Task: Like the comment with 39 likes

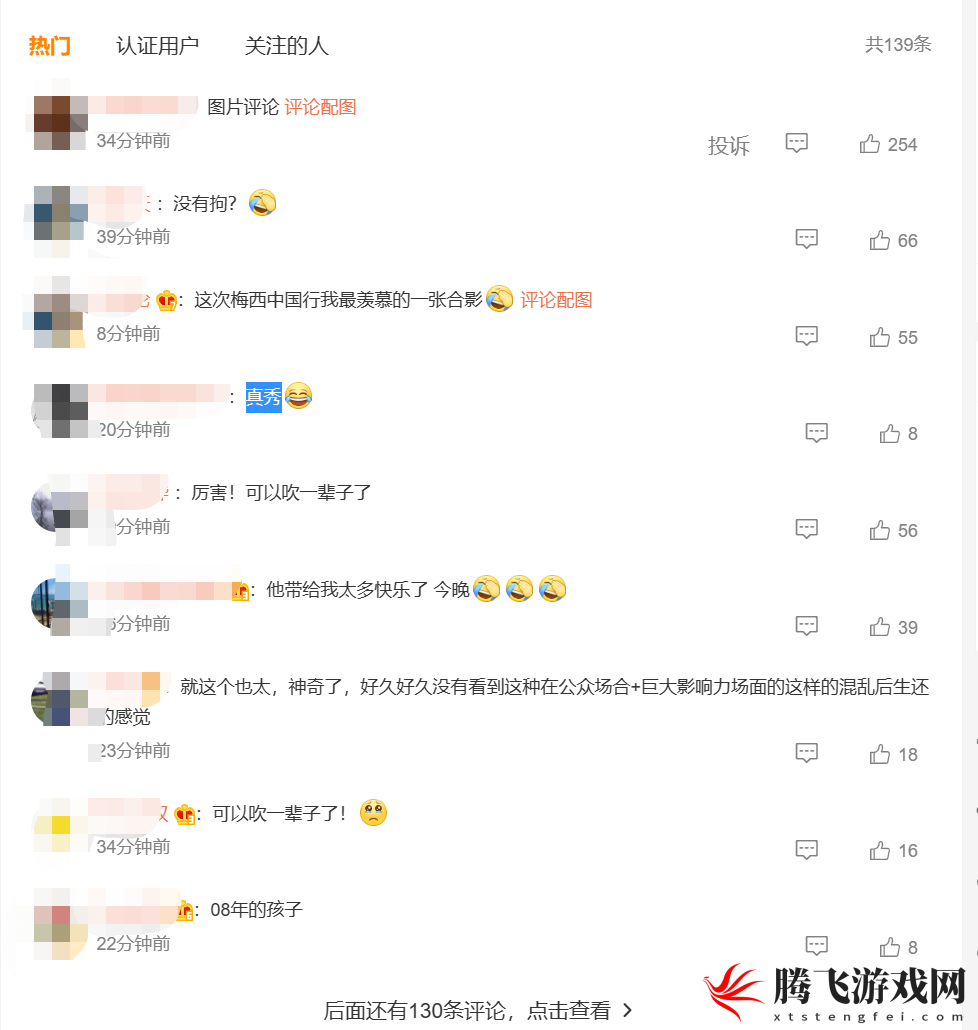Action: (880, 627)
